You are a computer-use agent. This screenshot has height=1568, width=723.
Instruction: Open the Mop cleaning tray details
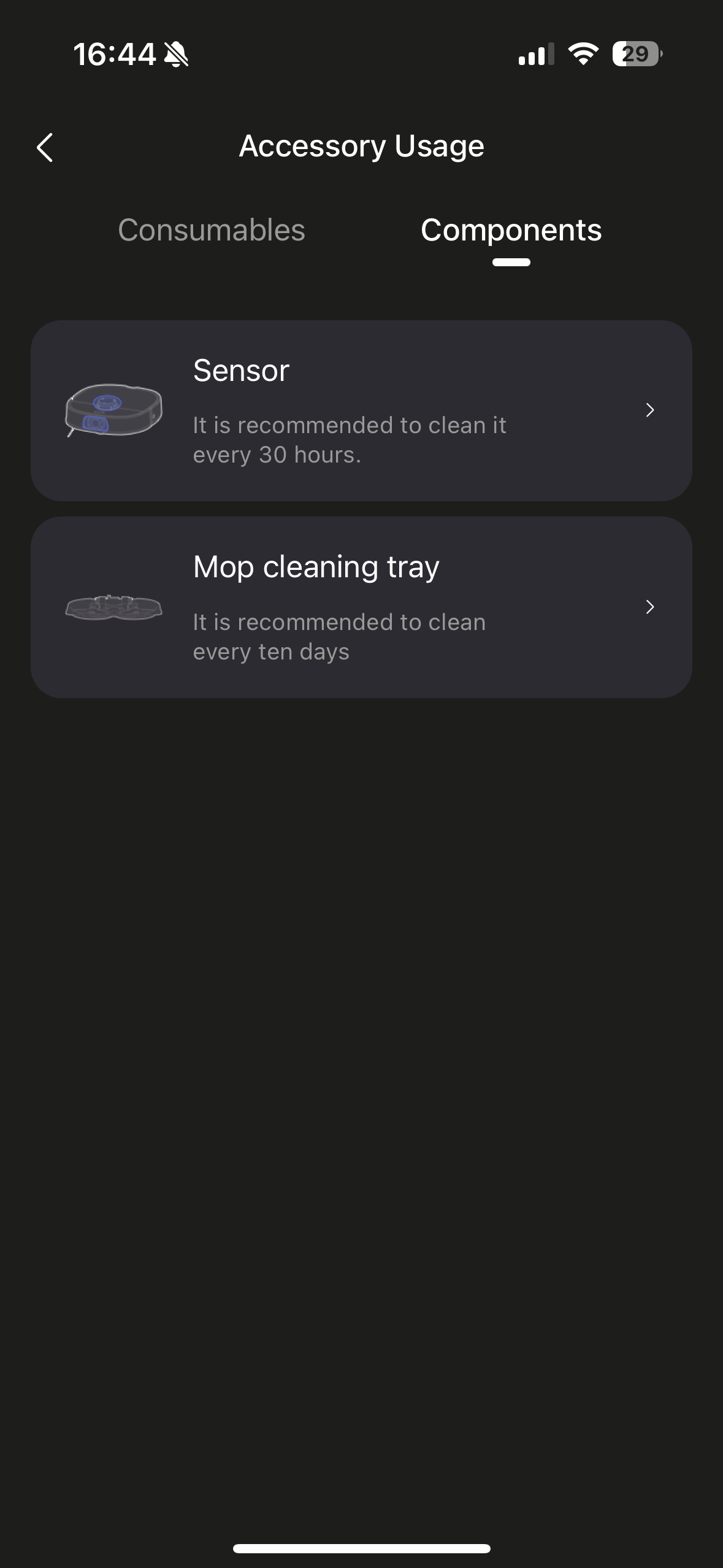pyautogui.click(x=361, y=607)
